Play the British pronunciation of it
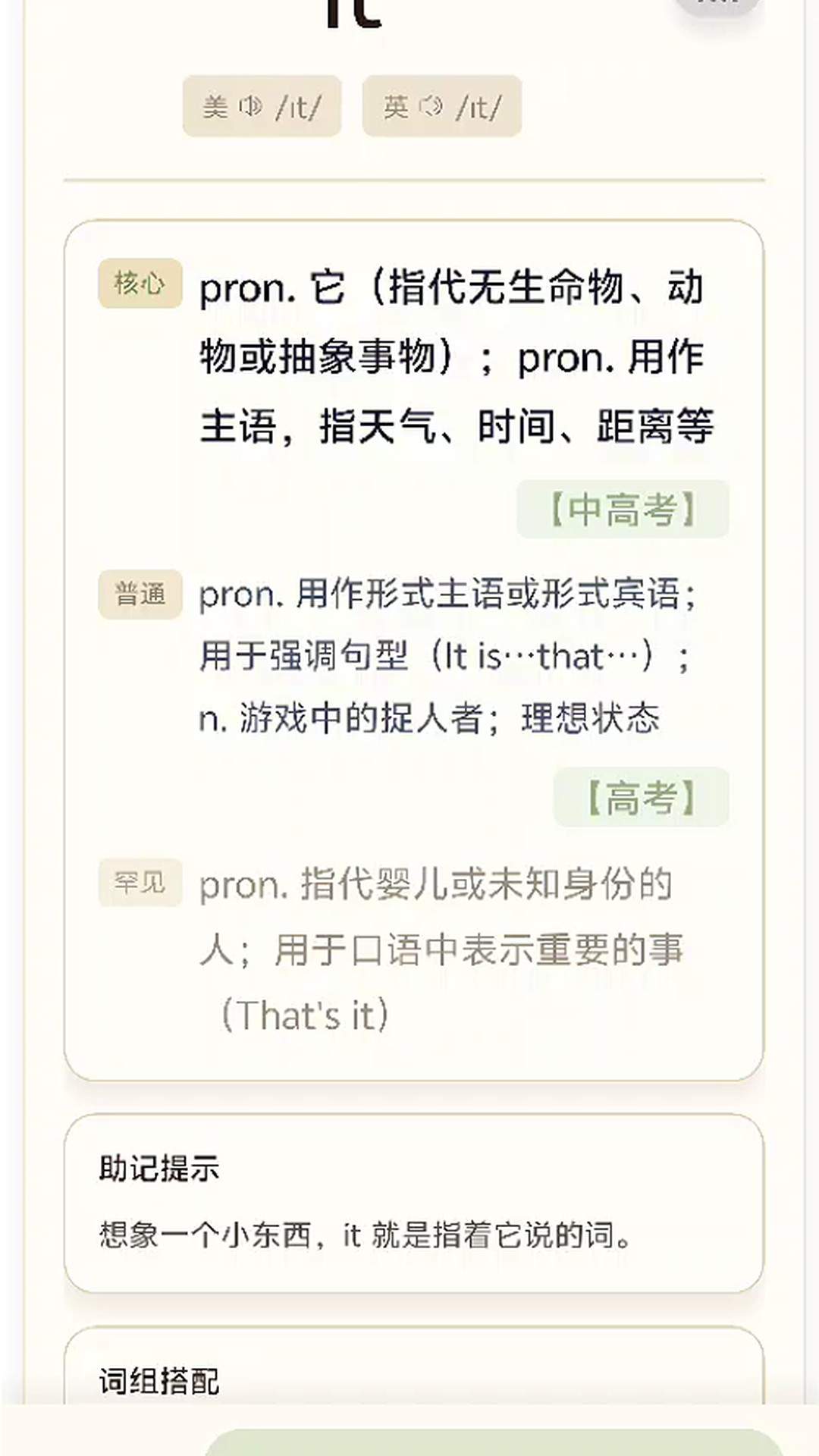Image resolution: width=819 pixels, height=1456 pixels. (442, 106)
